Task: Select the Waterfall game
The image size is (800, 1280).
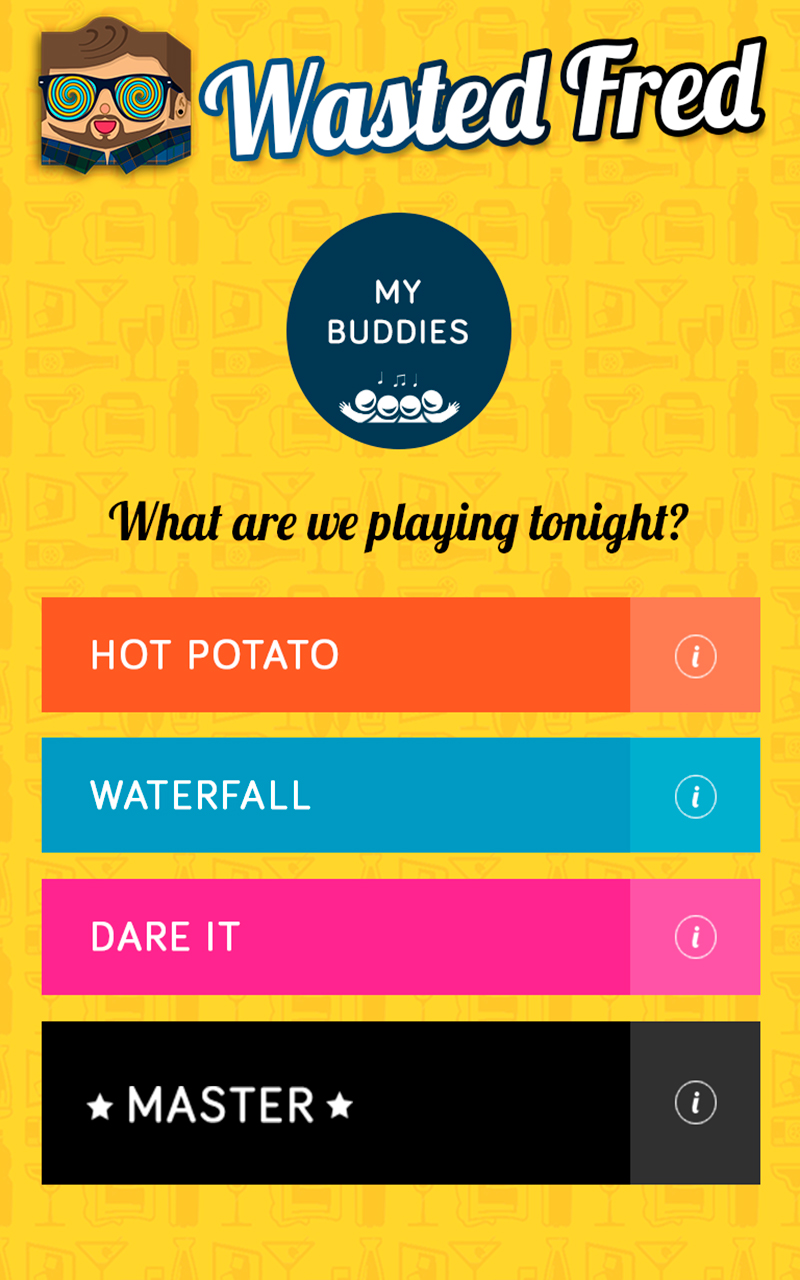Action: click(335, 796)
